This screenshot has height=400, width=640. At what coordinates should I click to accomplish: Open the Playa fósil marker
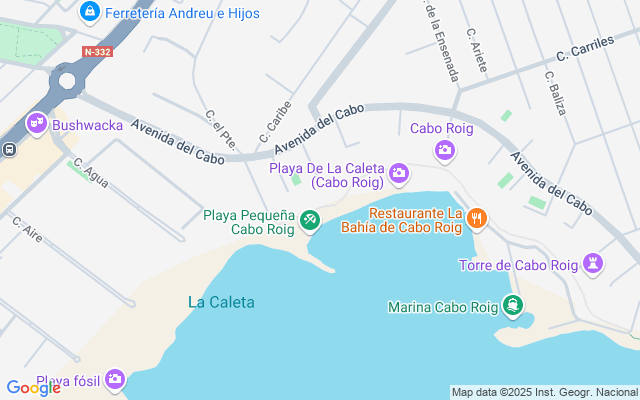click(x=115, y=379)
